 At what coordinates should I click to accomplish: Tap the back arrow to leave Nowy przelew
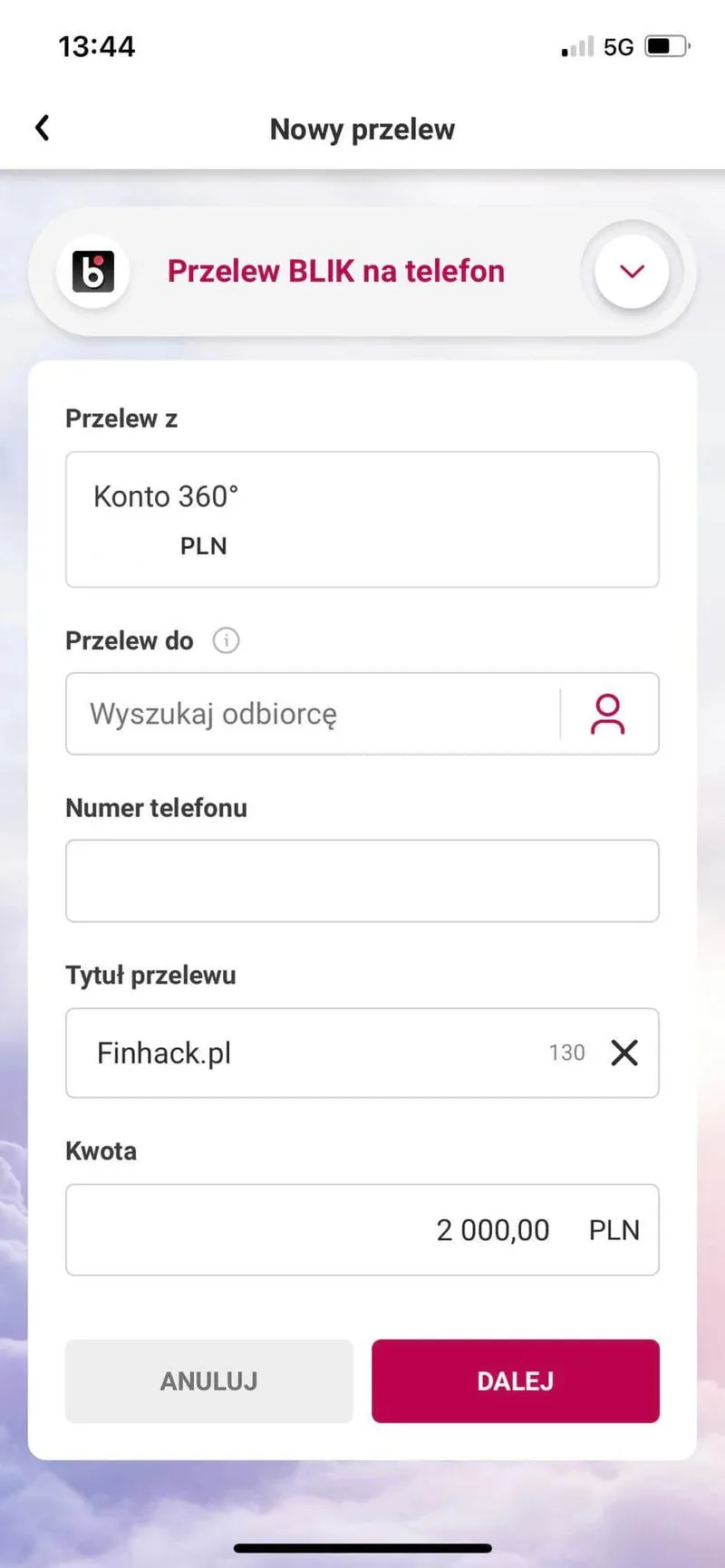(x=41, y=127)
